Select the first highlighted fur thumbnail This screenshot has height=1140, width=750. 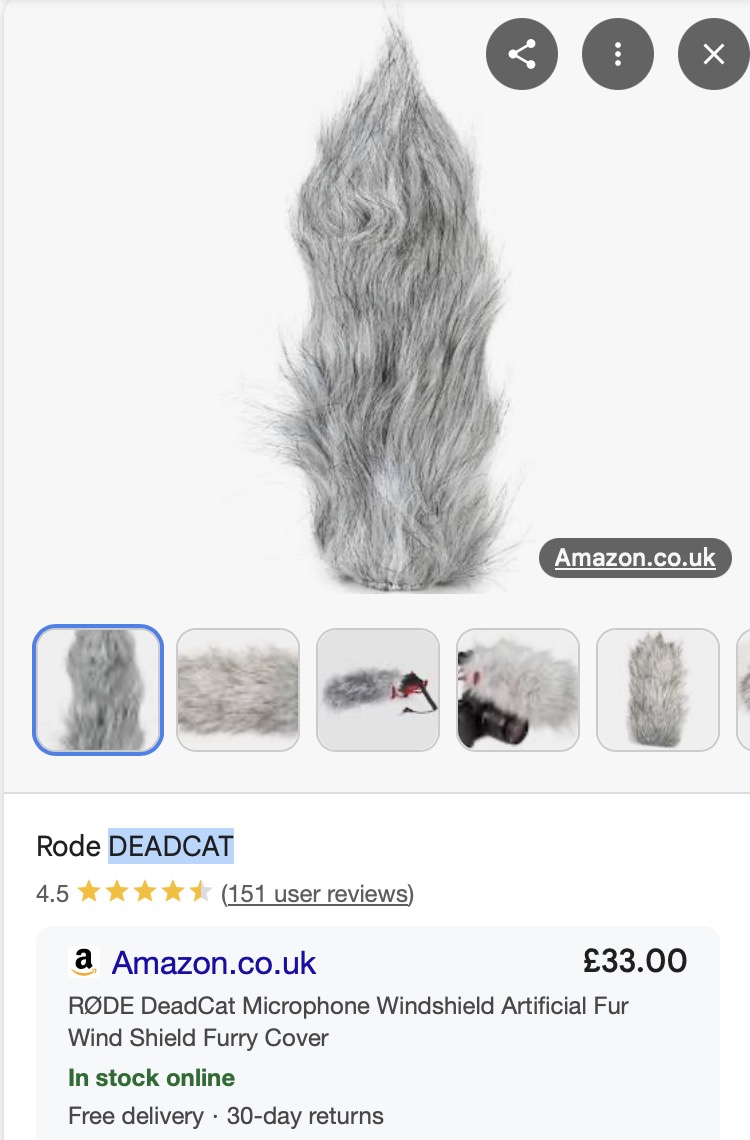[98, 690]
